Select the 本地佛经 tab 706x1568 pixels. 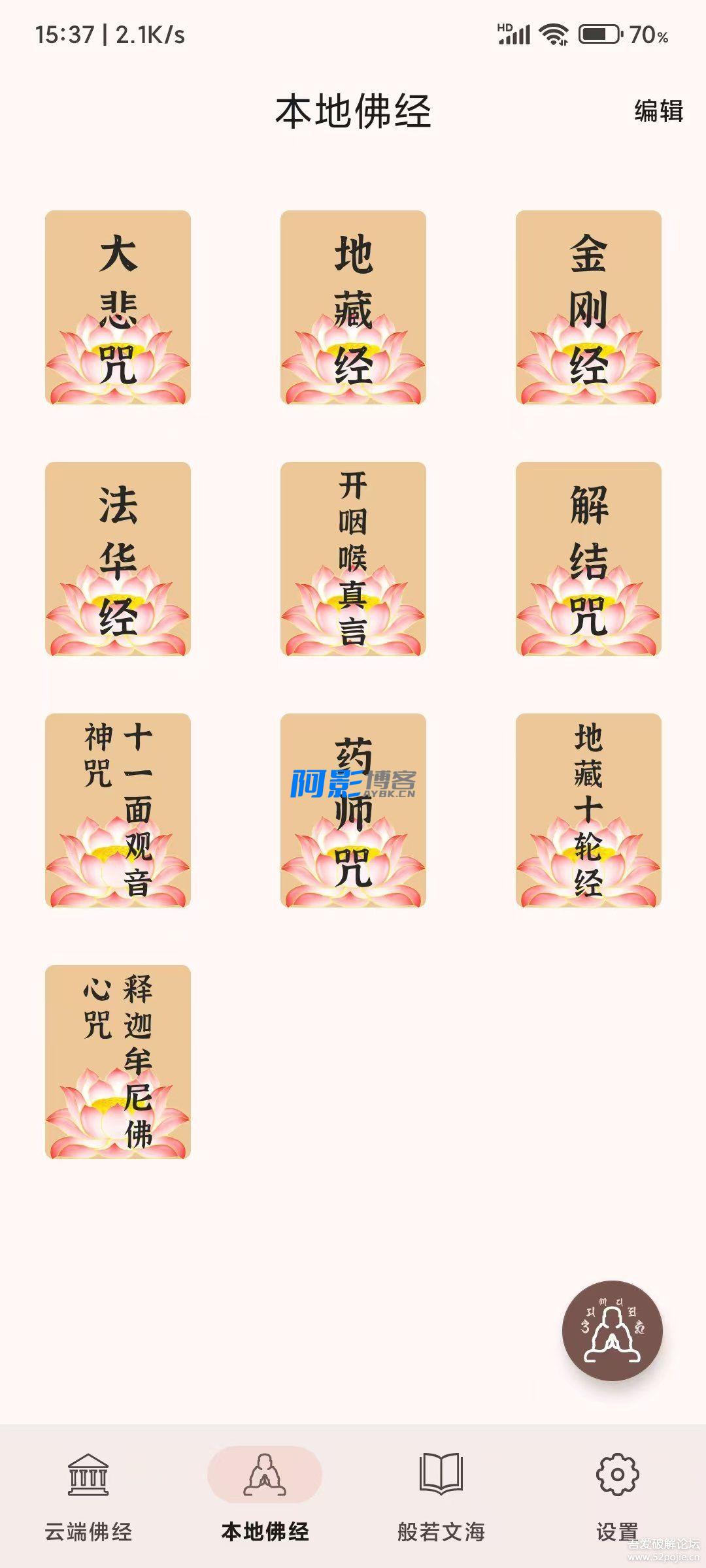pos(265,1497)
